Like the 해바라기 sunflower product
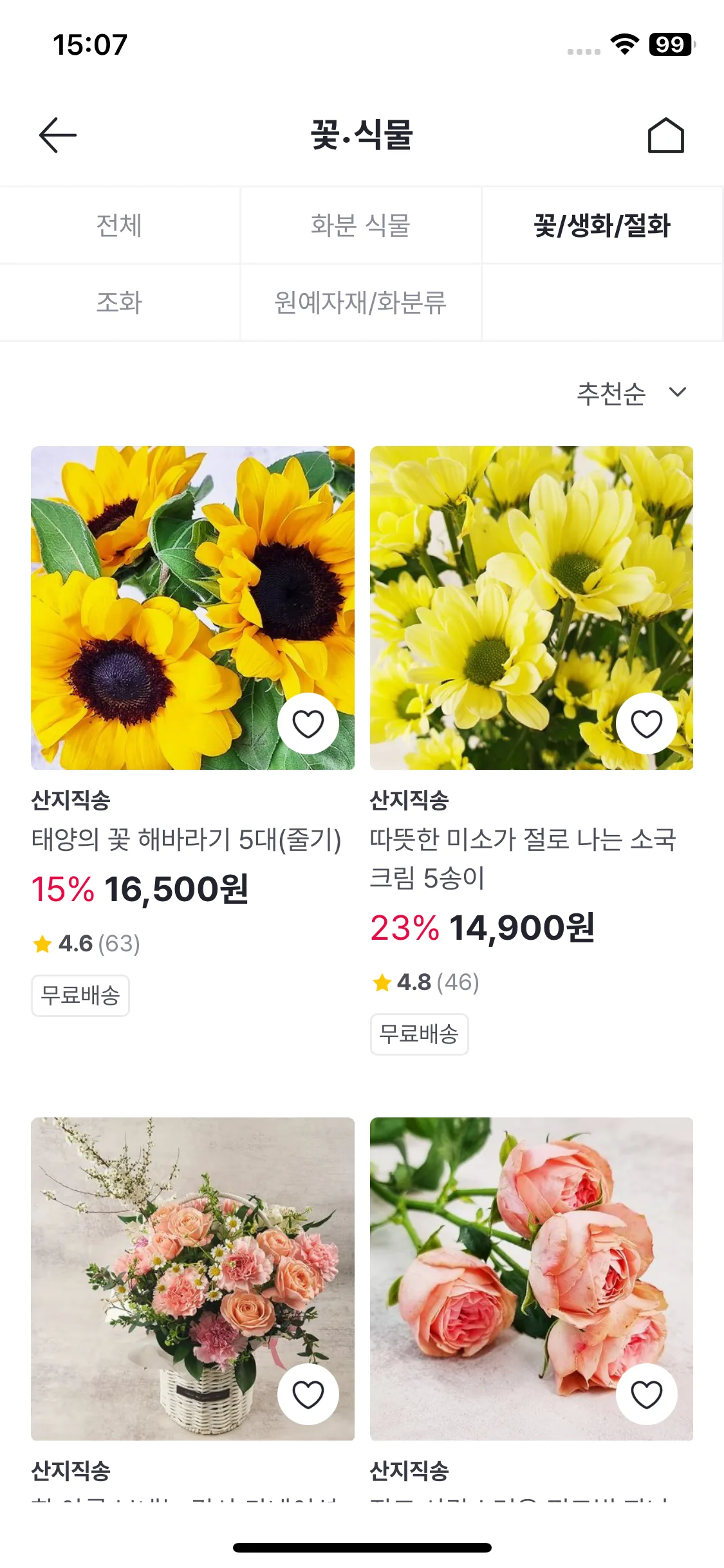 pyautogui.click(x=308, y=723)
